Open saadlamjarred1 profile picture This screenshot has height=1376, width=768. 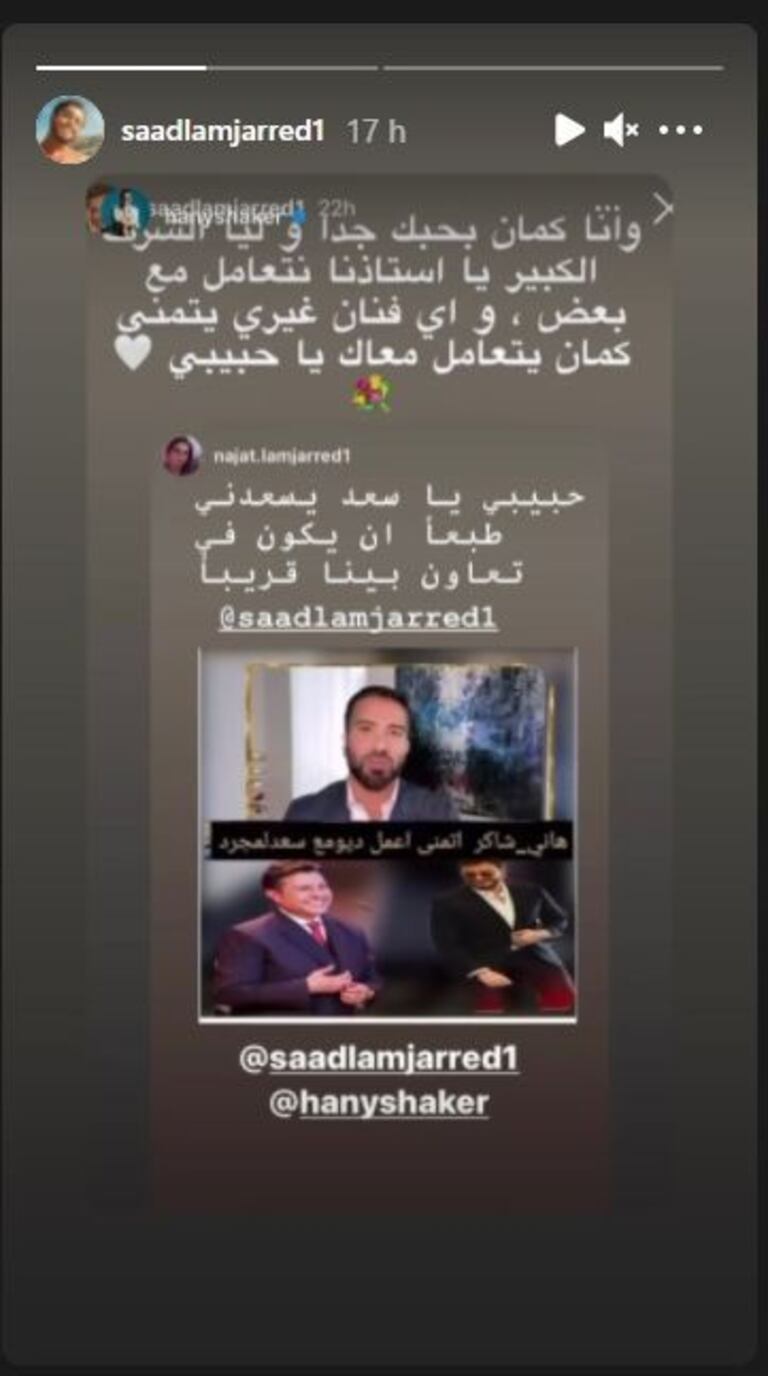pos(70,130)
